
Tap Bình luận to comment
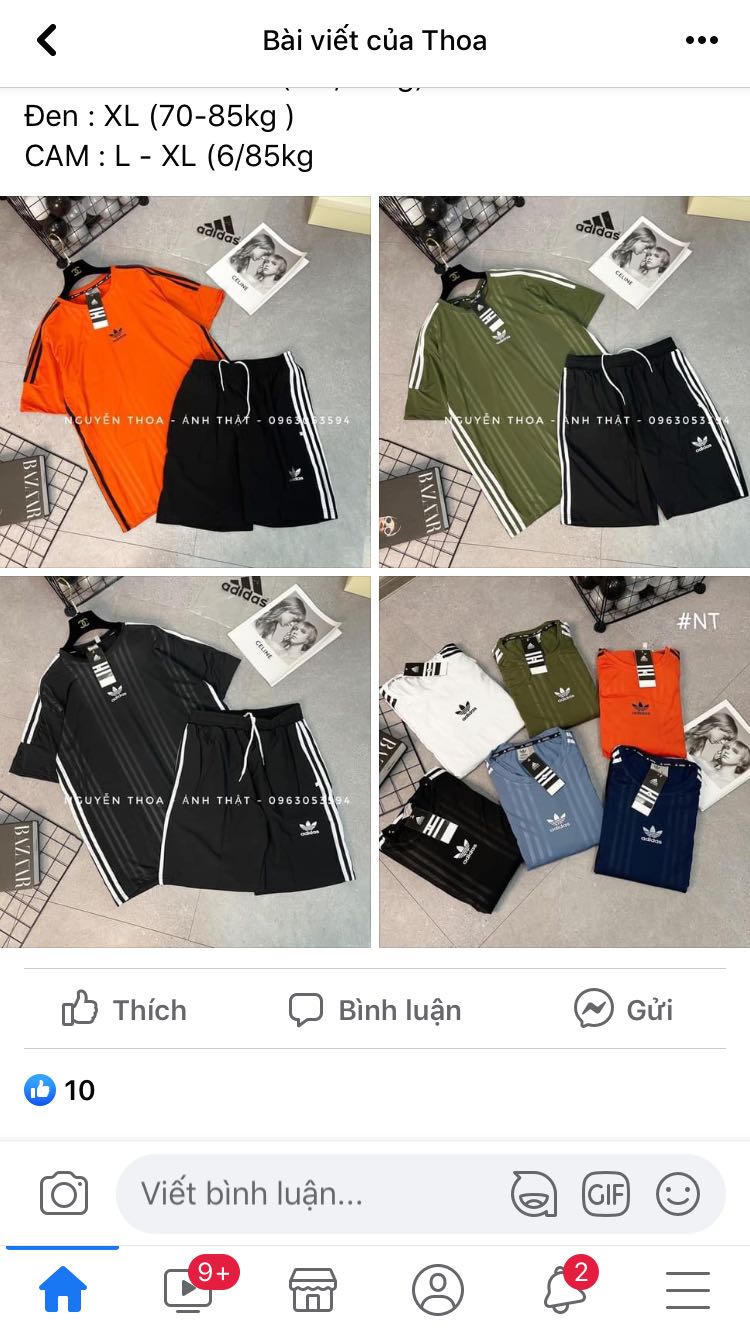(x=375, y=1009)
